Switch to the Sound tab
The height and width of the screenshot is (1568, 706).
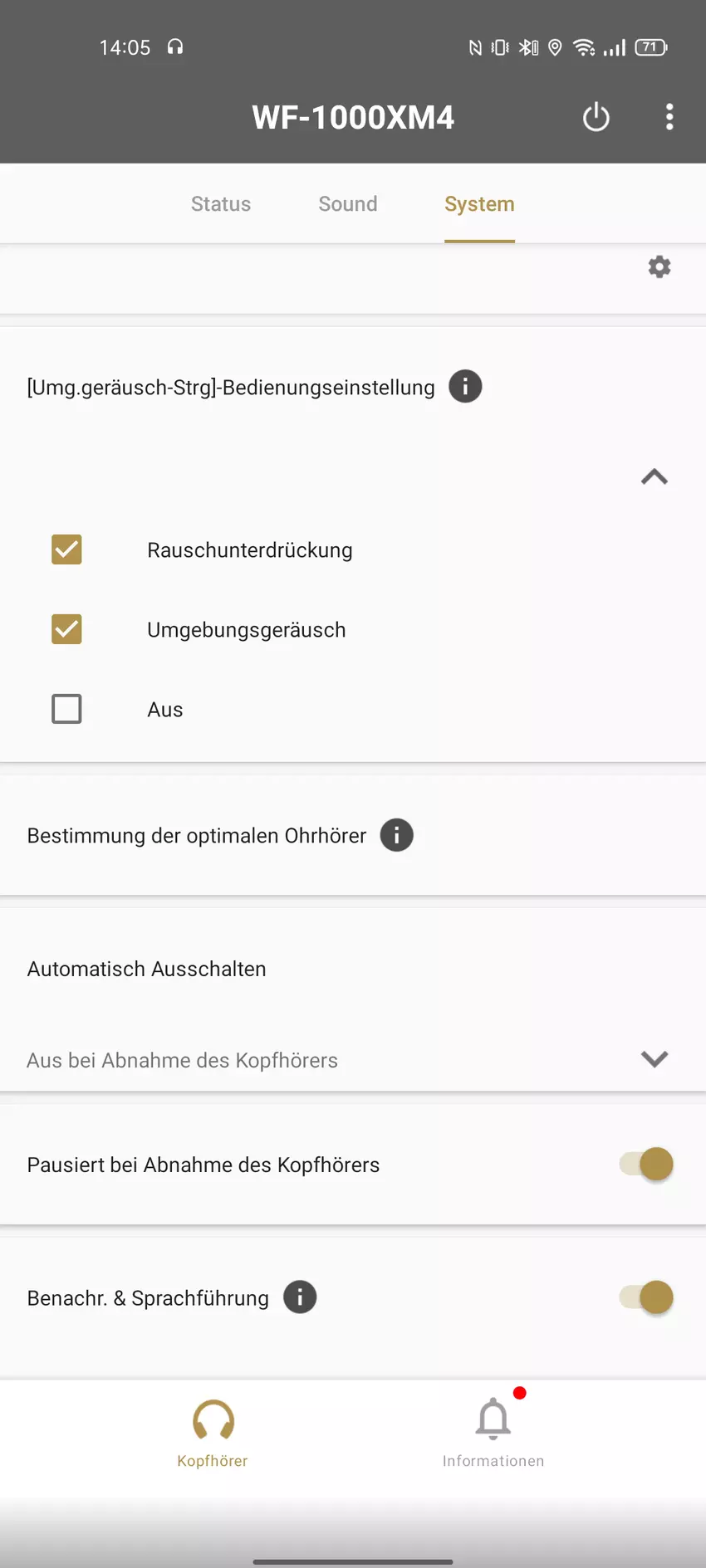(348, 204)
